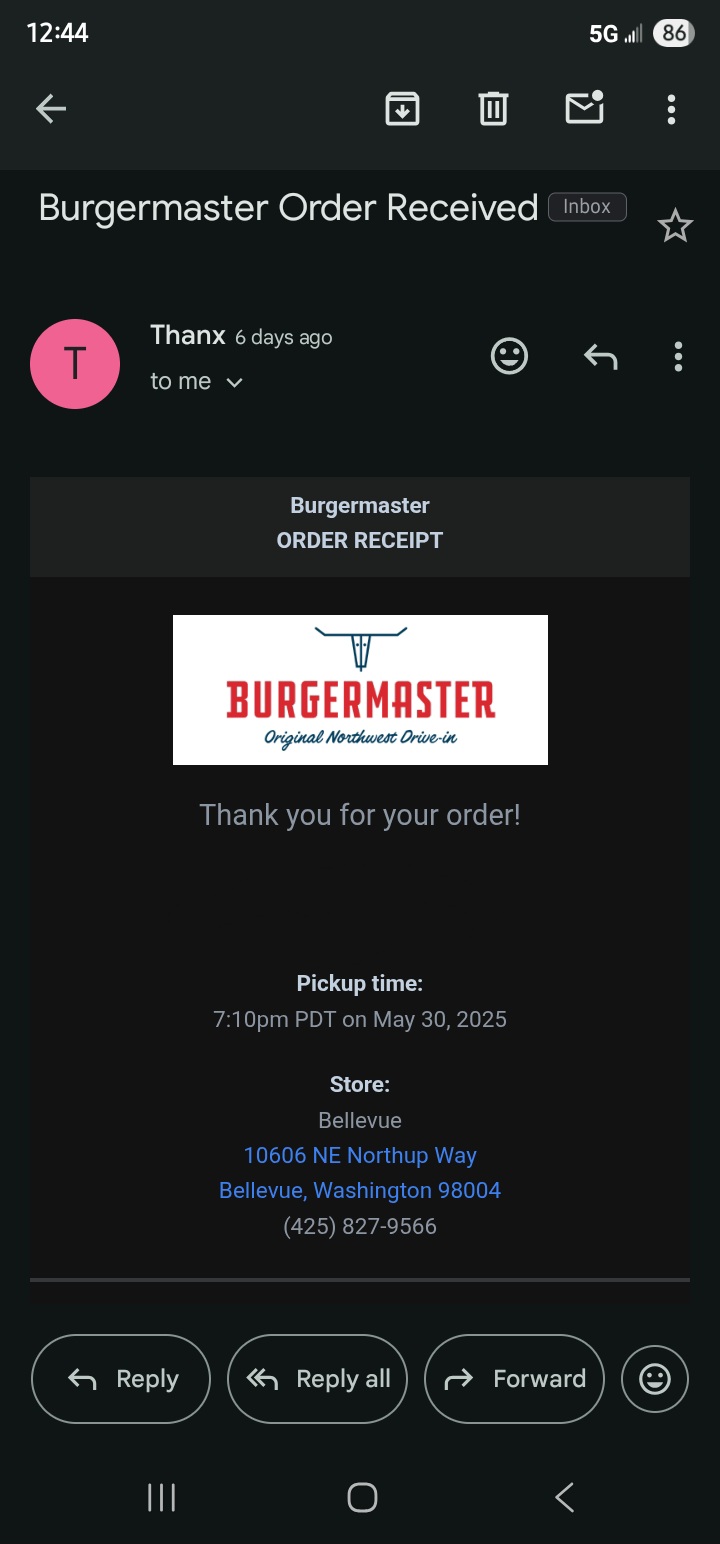Viewport: 720px width, 1544px height.
Task: Expand recipient details next to 'to me'
Action: tap(234, 382)
